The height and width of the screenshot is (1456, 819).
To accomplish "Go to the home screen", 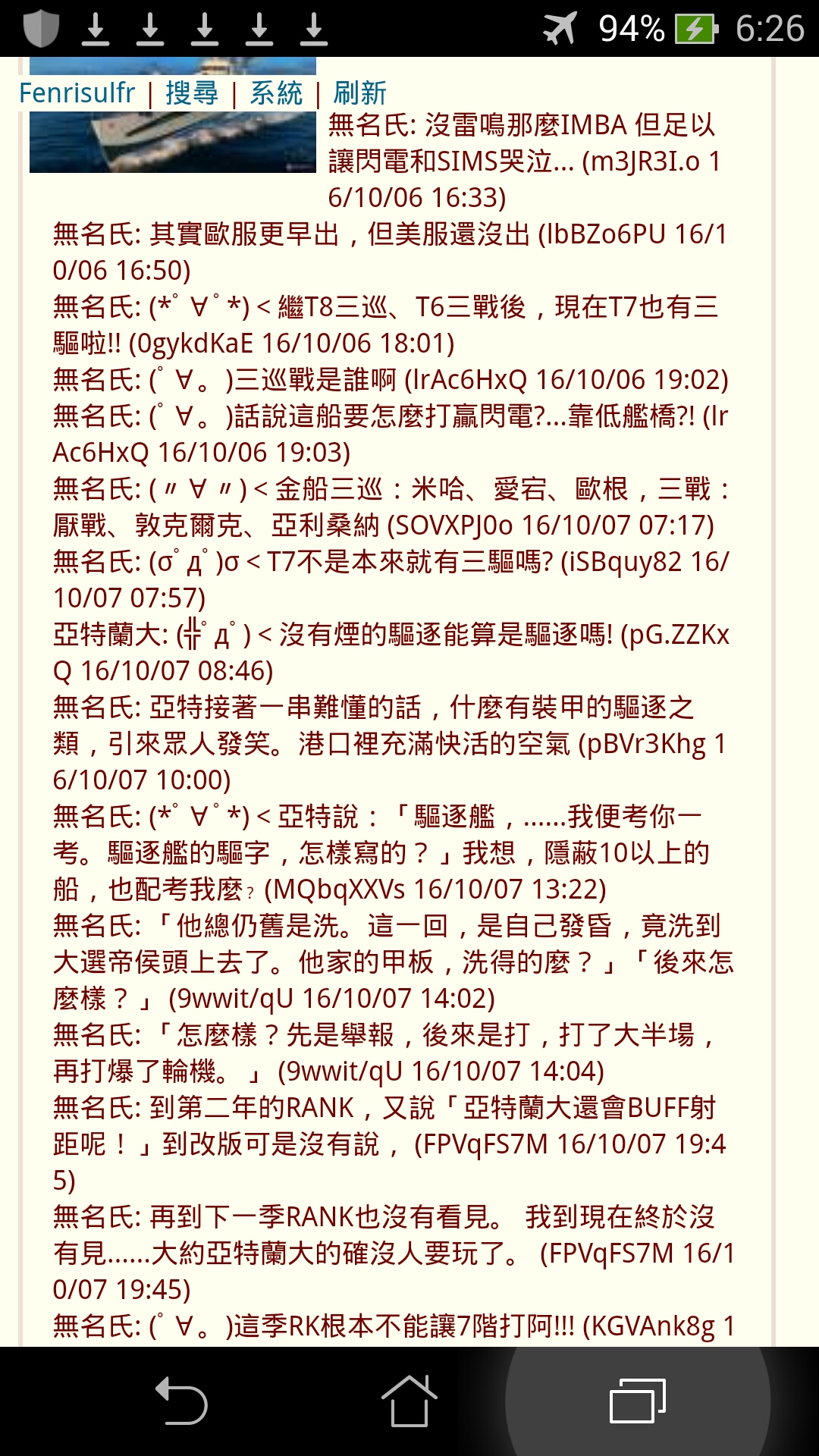I will [x=409, y=1401].
